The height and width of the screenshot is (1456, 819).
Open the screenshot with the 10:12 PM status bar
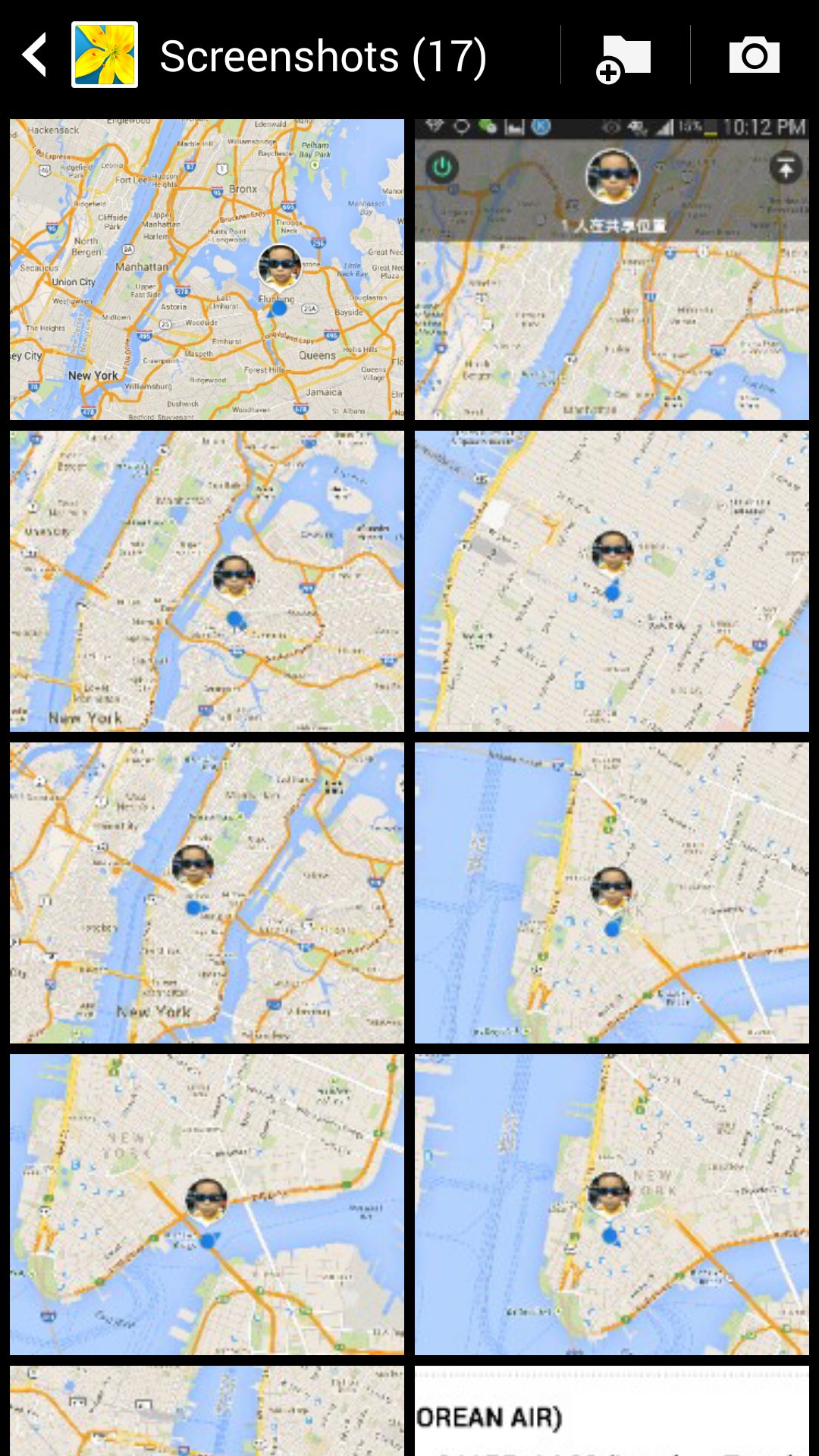tap(611, 269)
